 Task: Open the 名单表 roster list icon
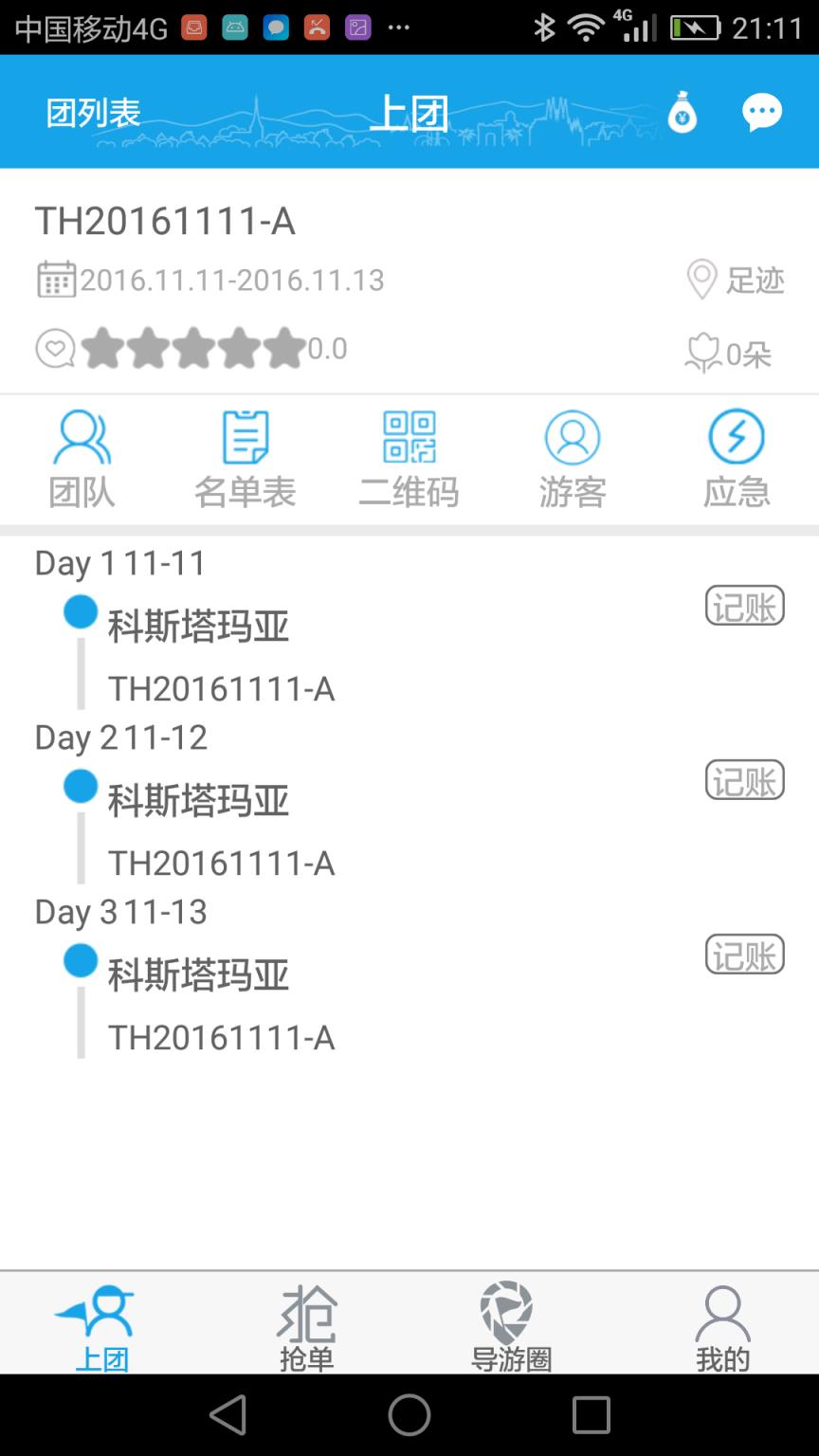(x=245, y=457)
